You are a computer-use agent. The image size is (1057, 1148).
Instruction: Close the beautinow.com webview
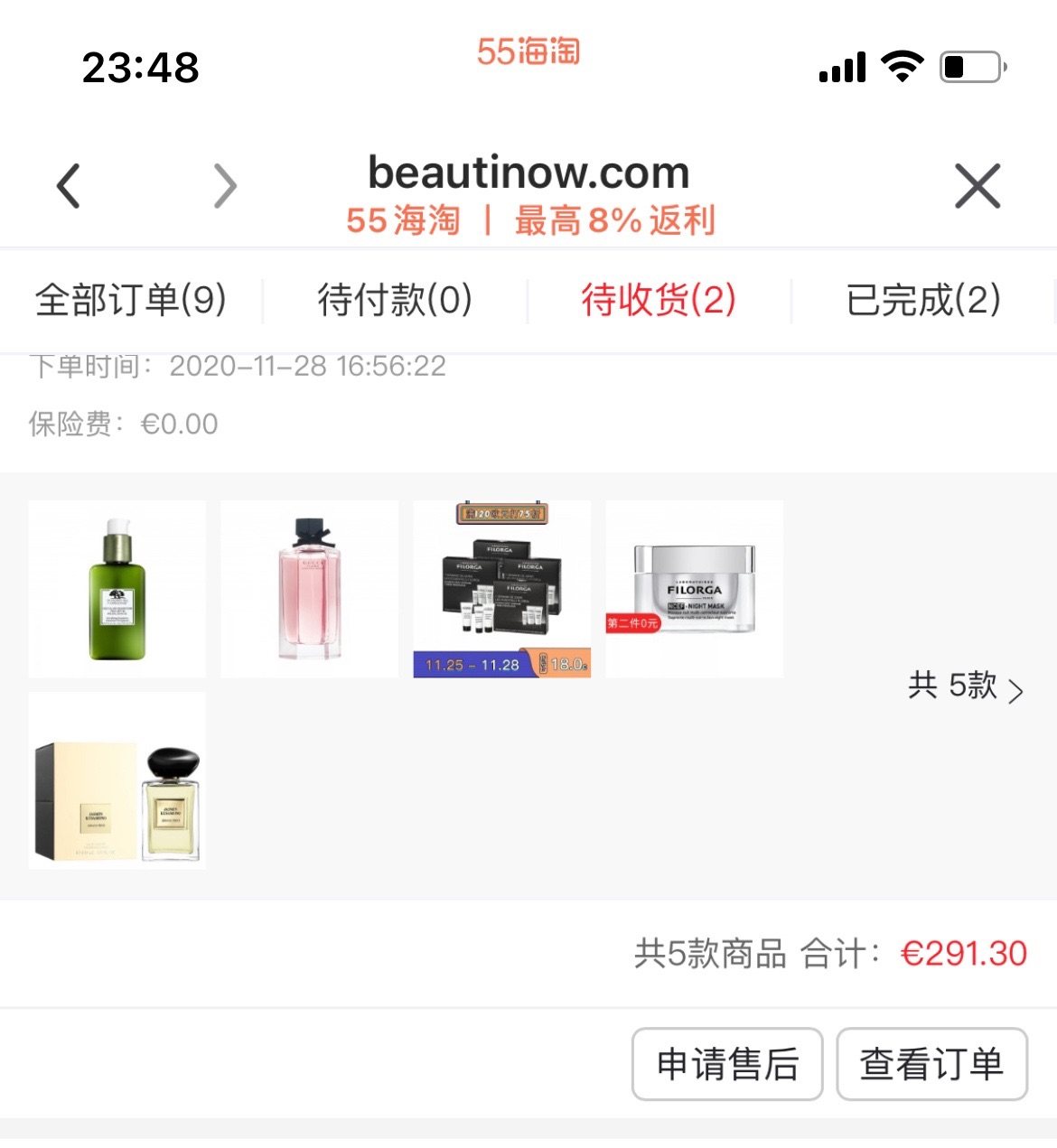[x=977, y=185]
